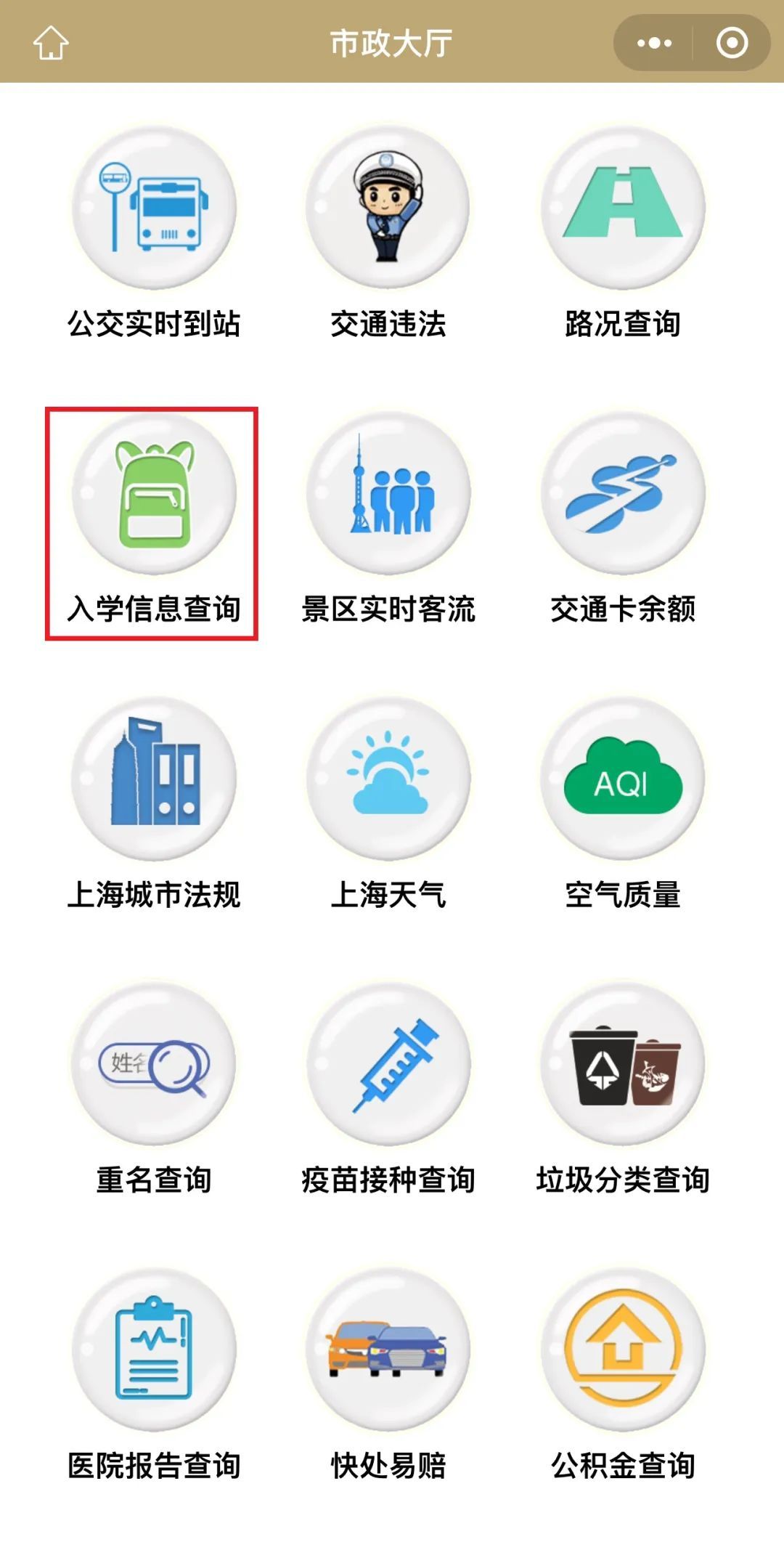The height and width of the screenshot is (1542, 784).
Task: View 医院报告查询 hospital reports
Action: click(x=154, y=1350)
